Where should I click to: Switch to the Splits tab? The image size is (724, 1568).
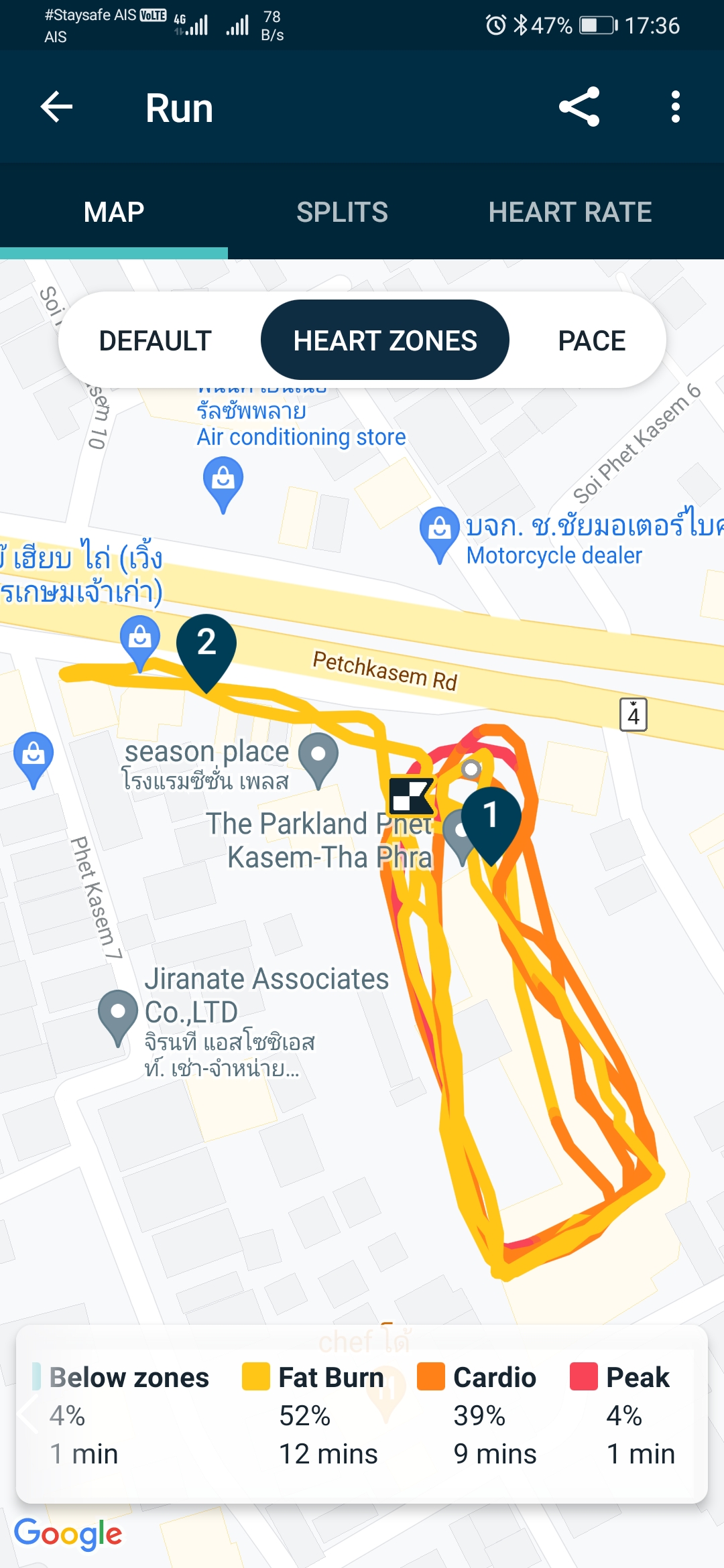click(342, 212)
